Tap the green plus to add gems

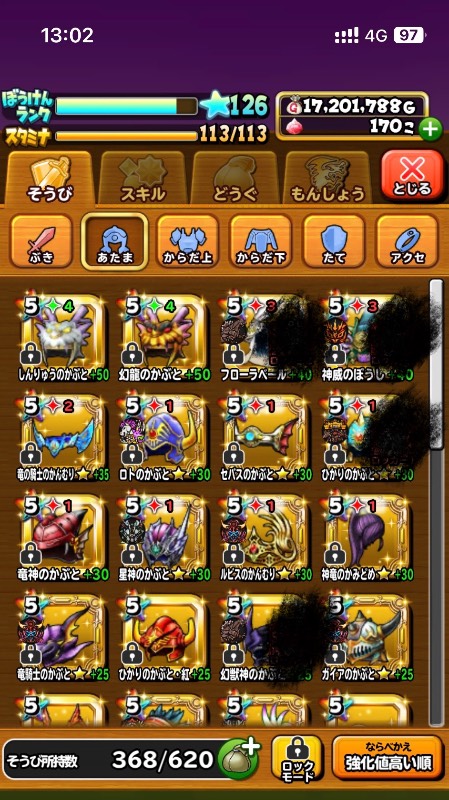click(430, 130)
